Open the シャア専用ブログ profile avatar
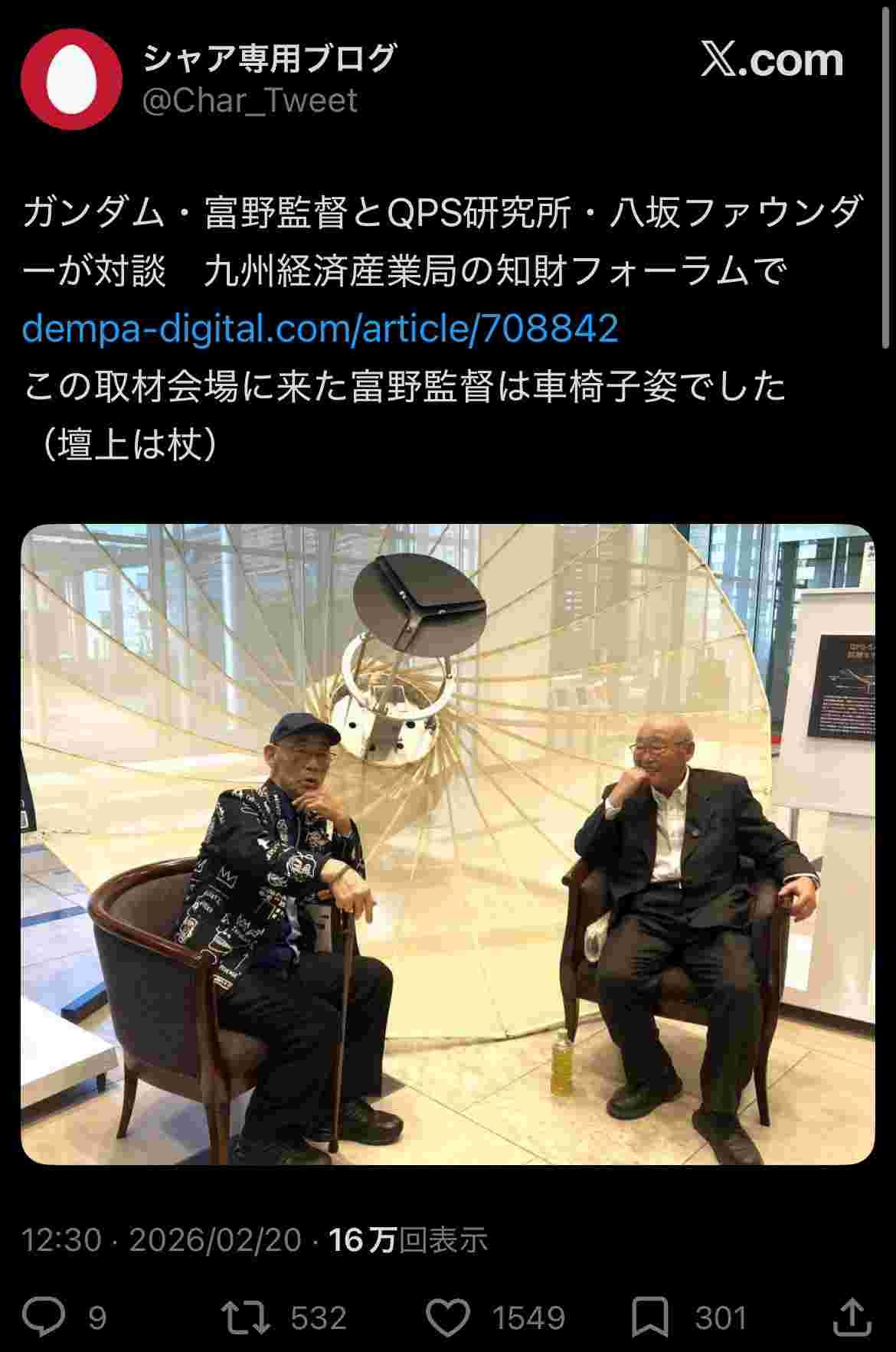Screen dimensions: 896x1352 click(71, 79)
